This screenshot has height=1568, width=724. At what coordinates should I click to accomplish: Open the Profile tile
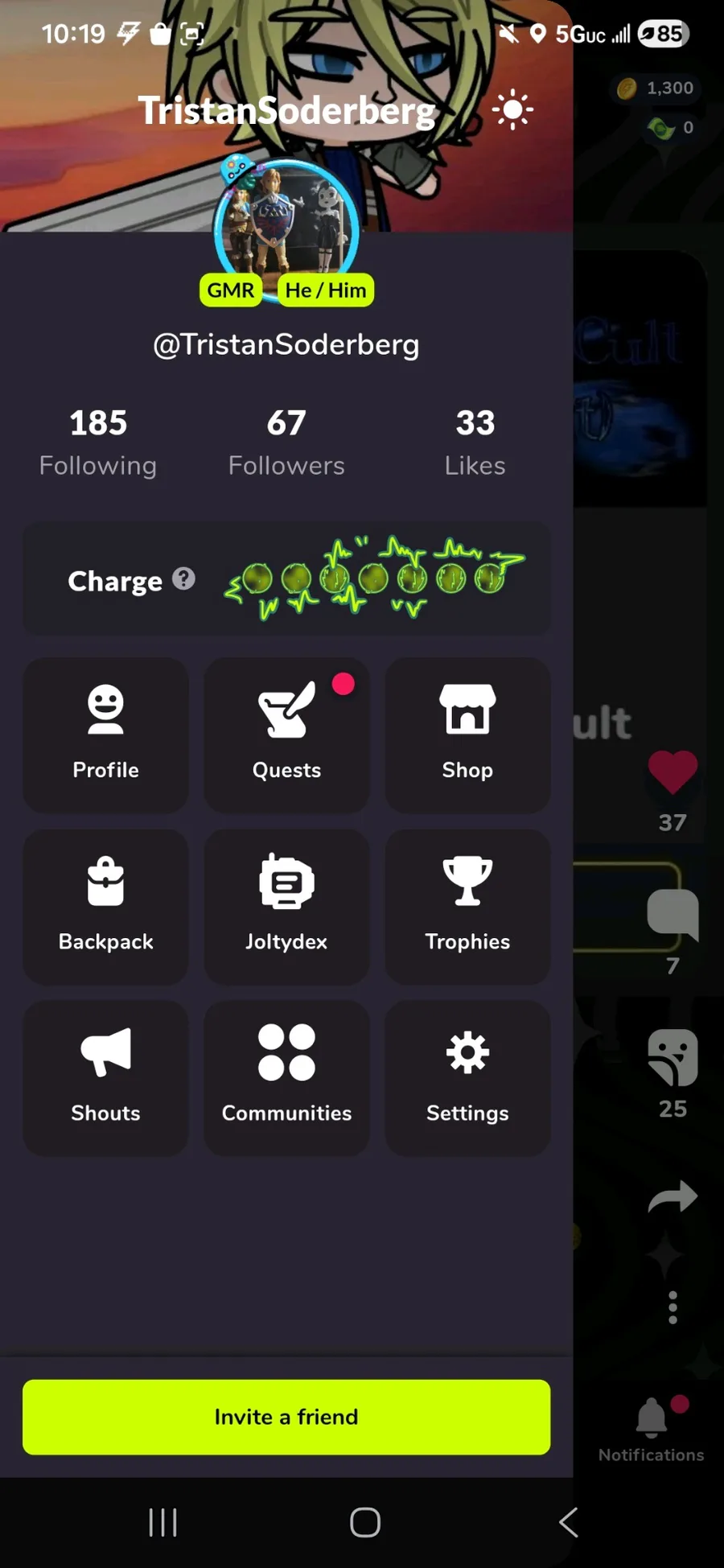coord(105,734)
